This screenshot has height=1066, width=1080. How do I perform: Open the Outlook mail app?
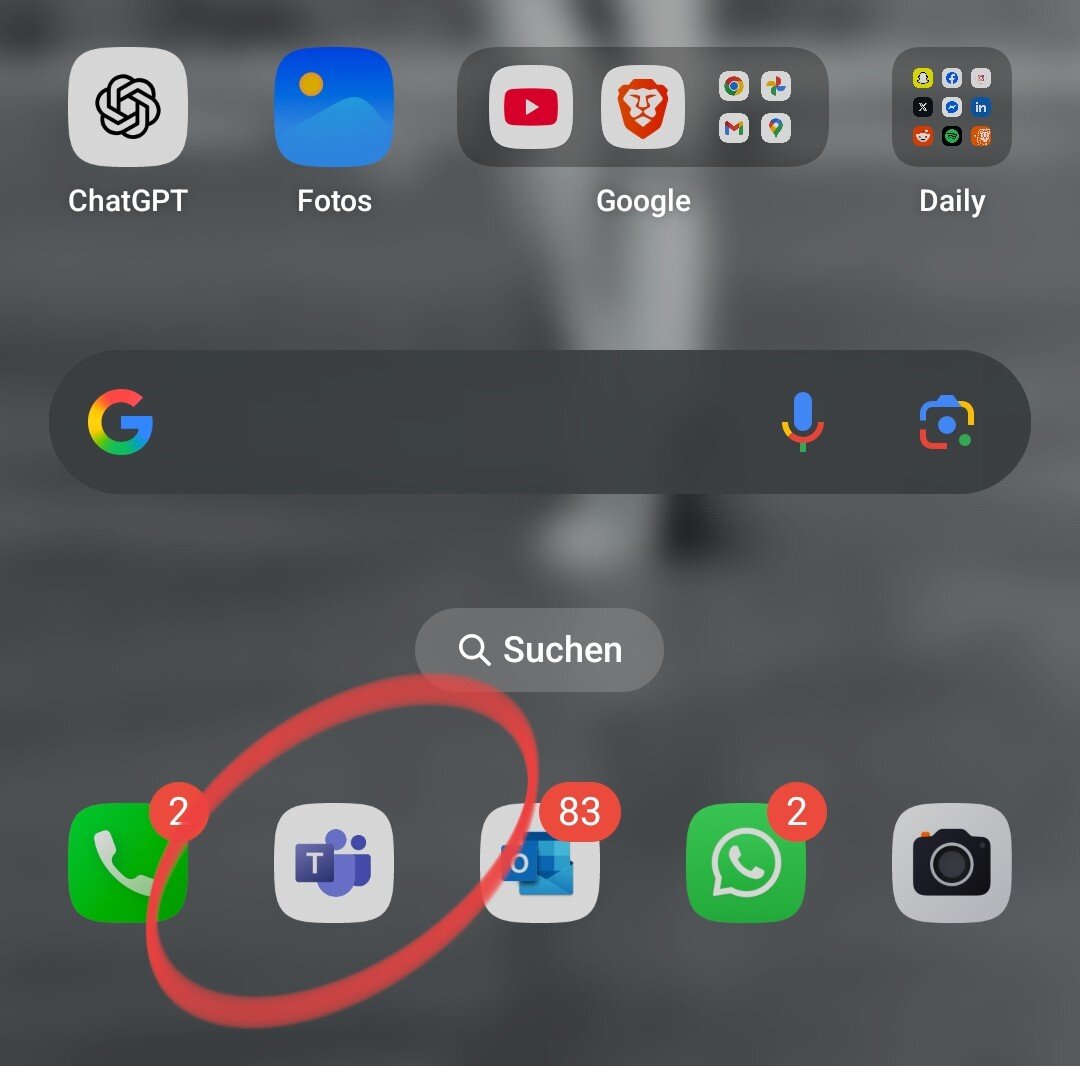540,864
